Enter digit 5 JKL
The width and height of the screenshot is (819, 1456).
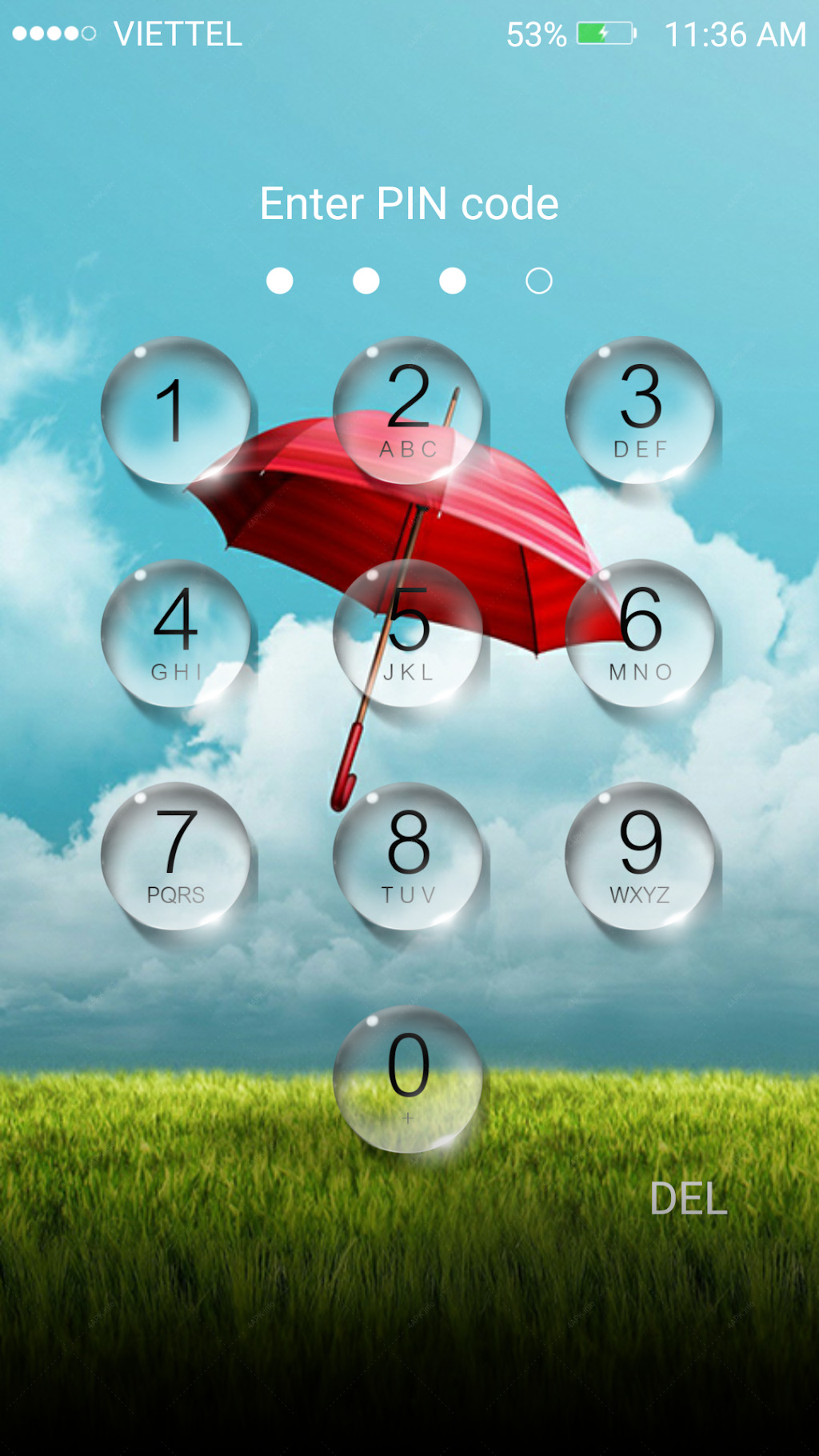click(408, 634)
